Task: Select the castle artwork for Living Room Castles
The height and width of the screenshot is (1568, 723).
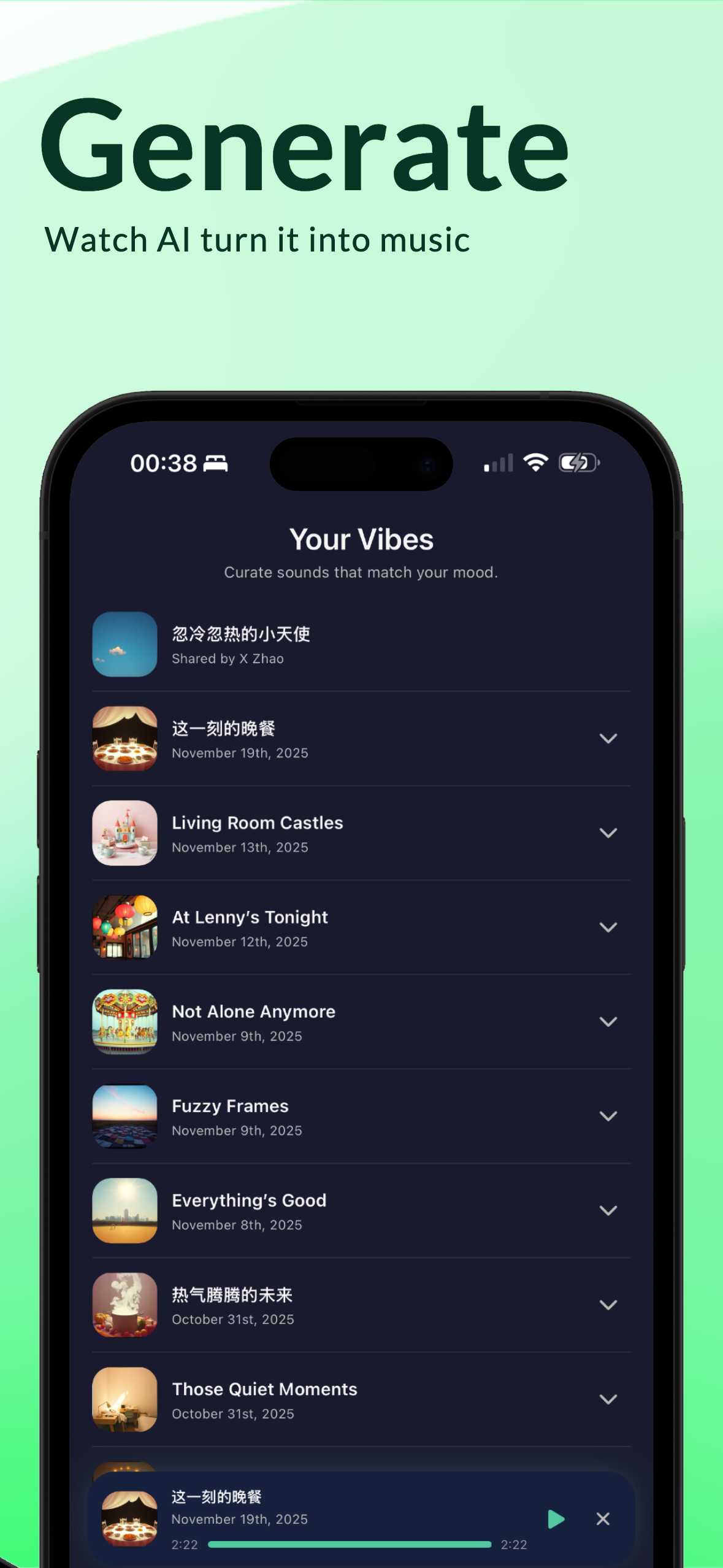Action: tap(124, 832)
